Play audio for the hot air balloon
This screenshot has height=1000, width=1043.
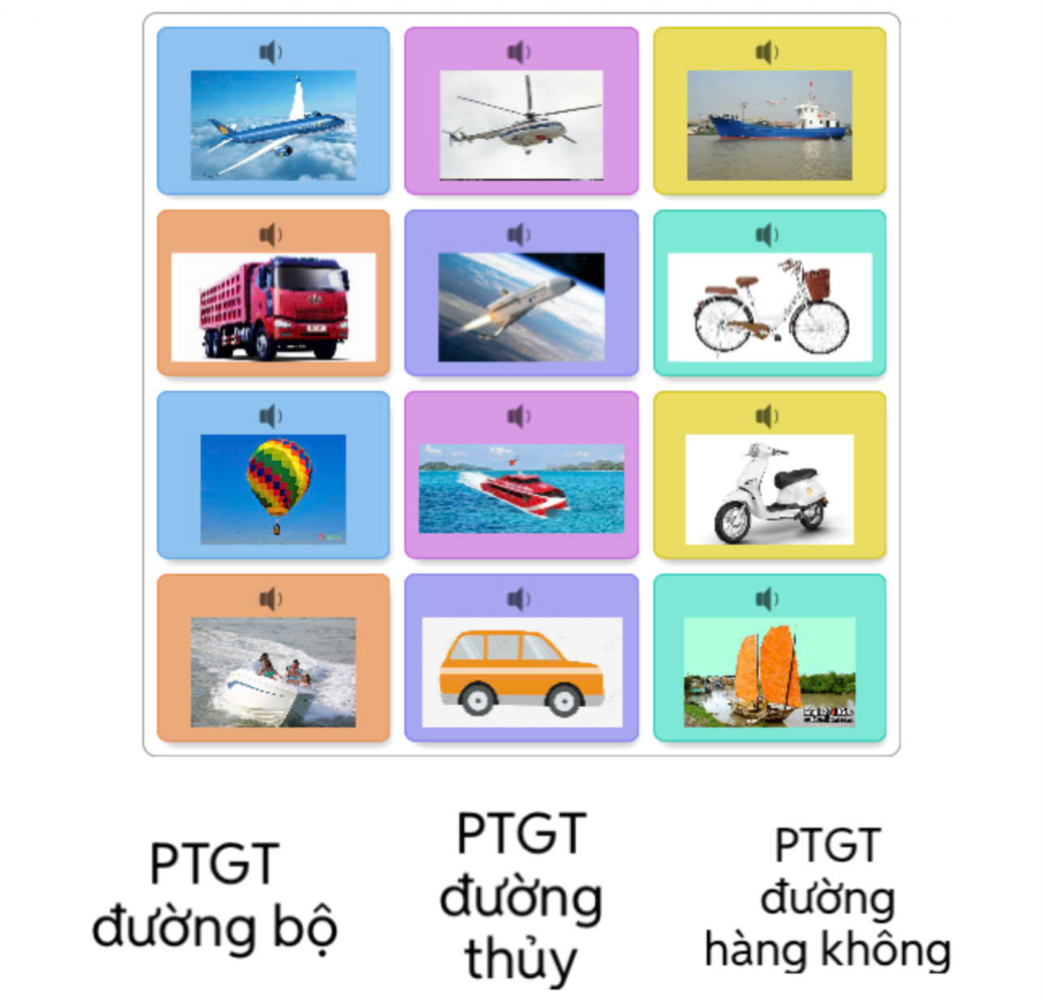pos(271,416)
